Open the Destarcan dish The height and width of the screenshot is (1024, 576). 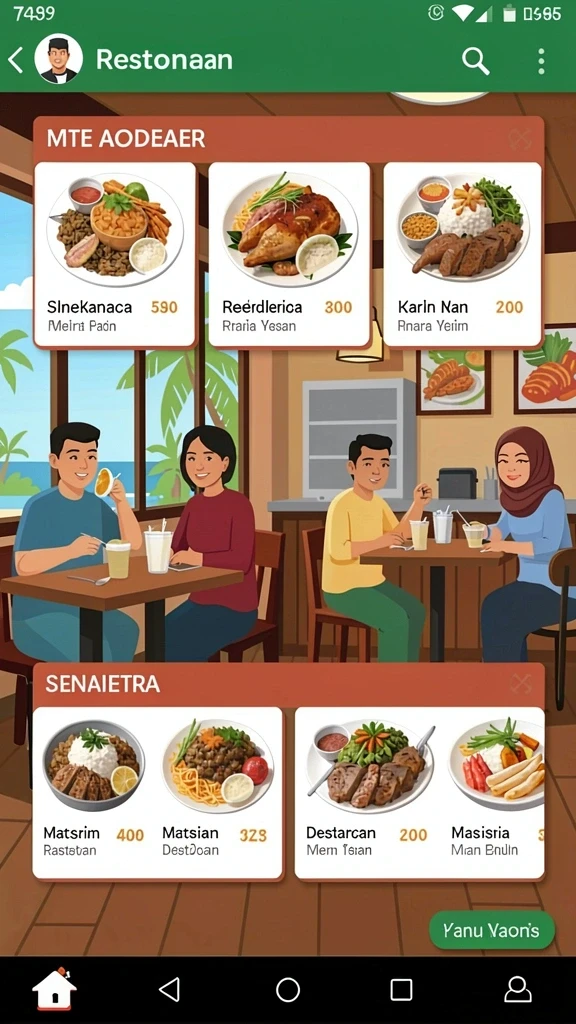coord(368,792)
